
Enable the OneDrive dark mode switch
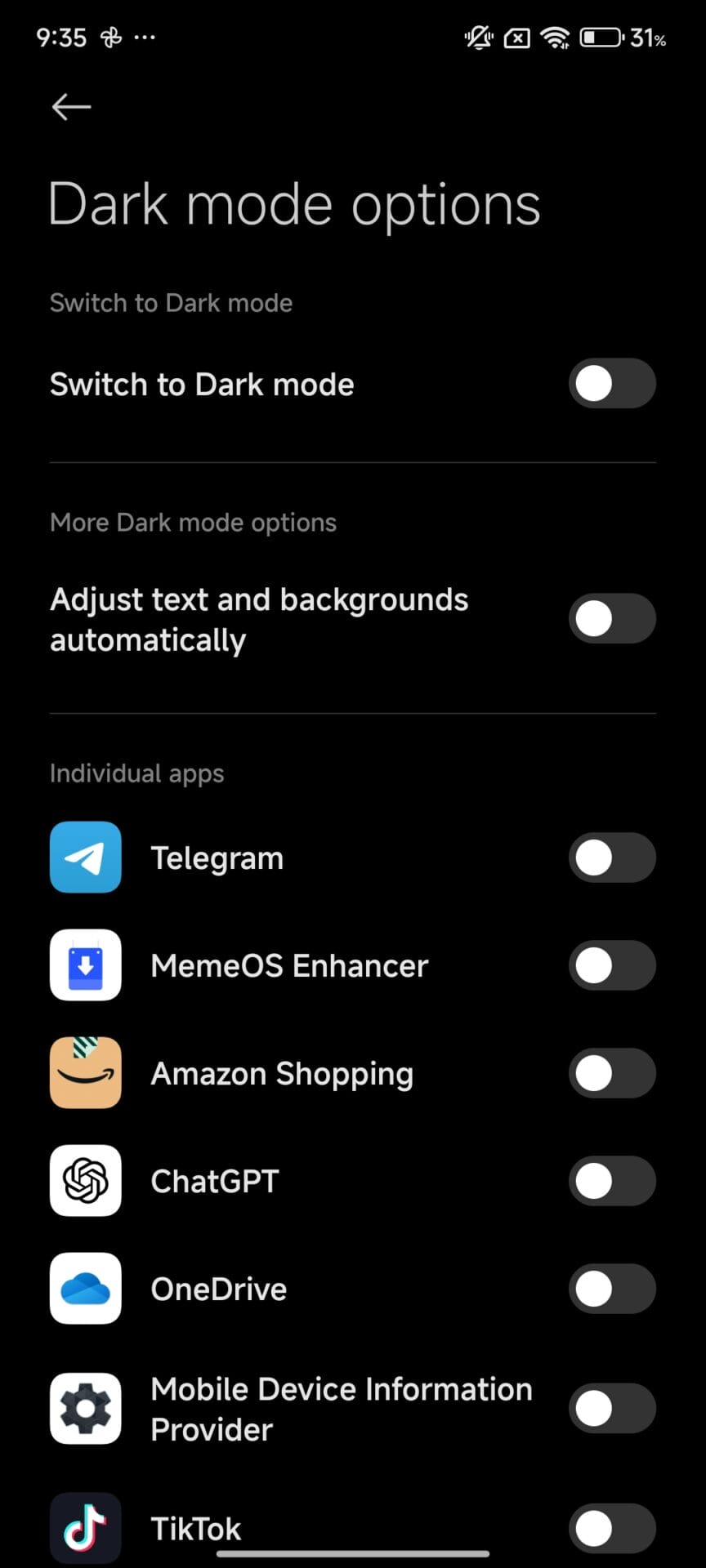coord(612,1289)
